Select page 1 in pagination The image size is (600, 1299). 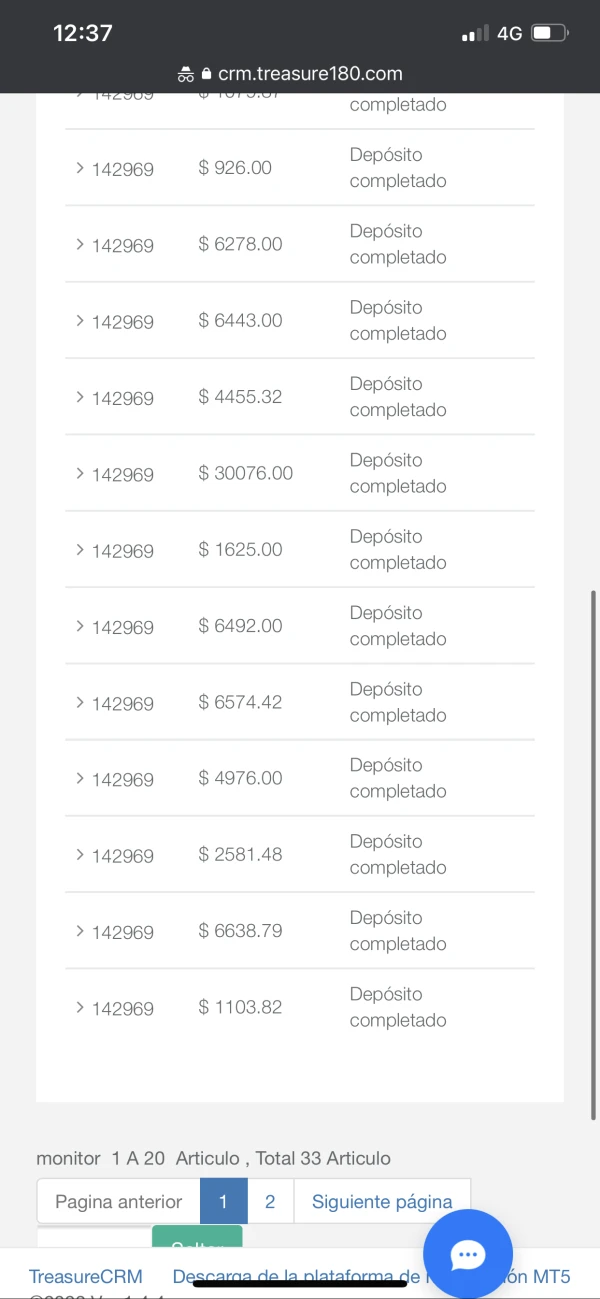click(x=223, y=1201)
